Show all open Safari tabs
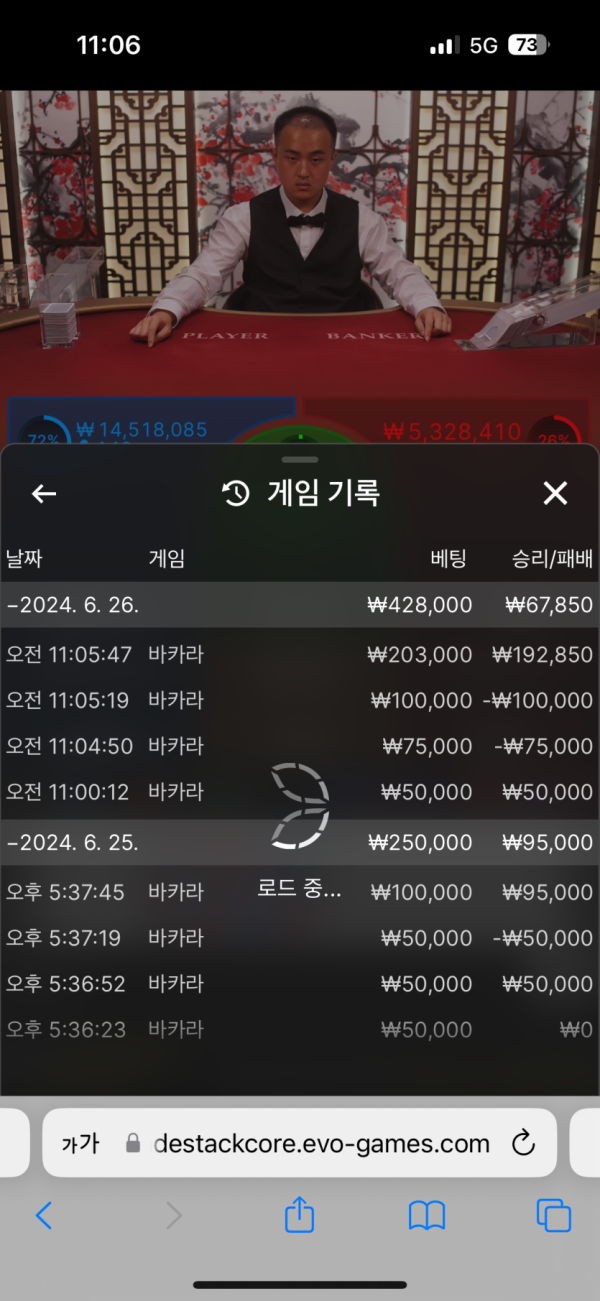This screenshot has width=600, height=1301. tap(553, 1215)
